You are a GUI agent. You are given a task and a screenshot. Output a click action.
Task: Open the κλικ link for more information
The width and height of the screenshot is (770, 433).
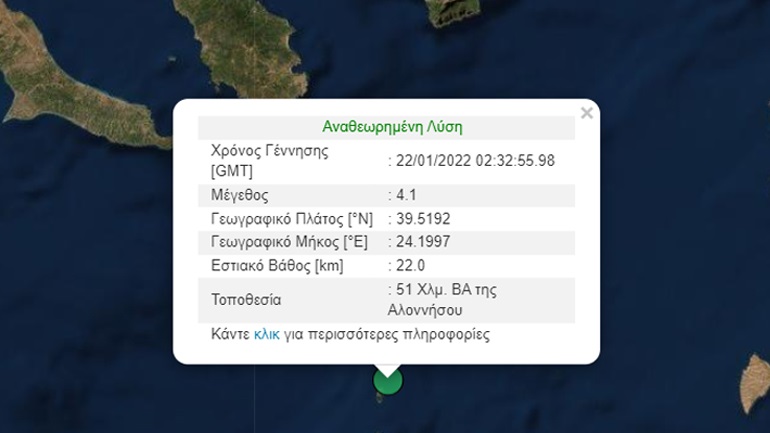[x=268, y=334]
